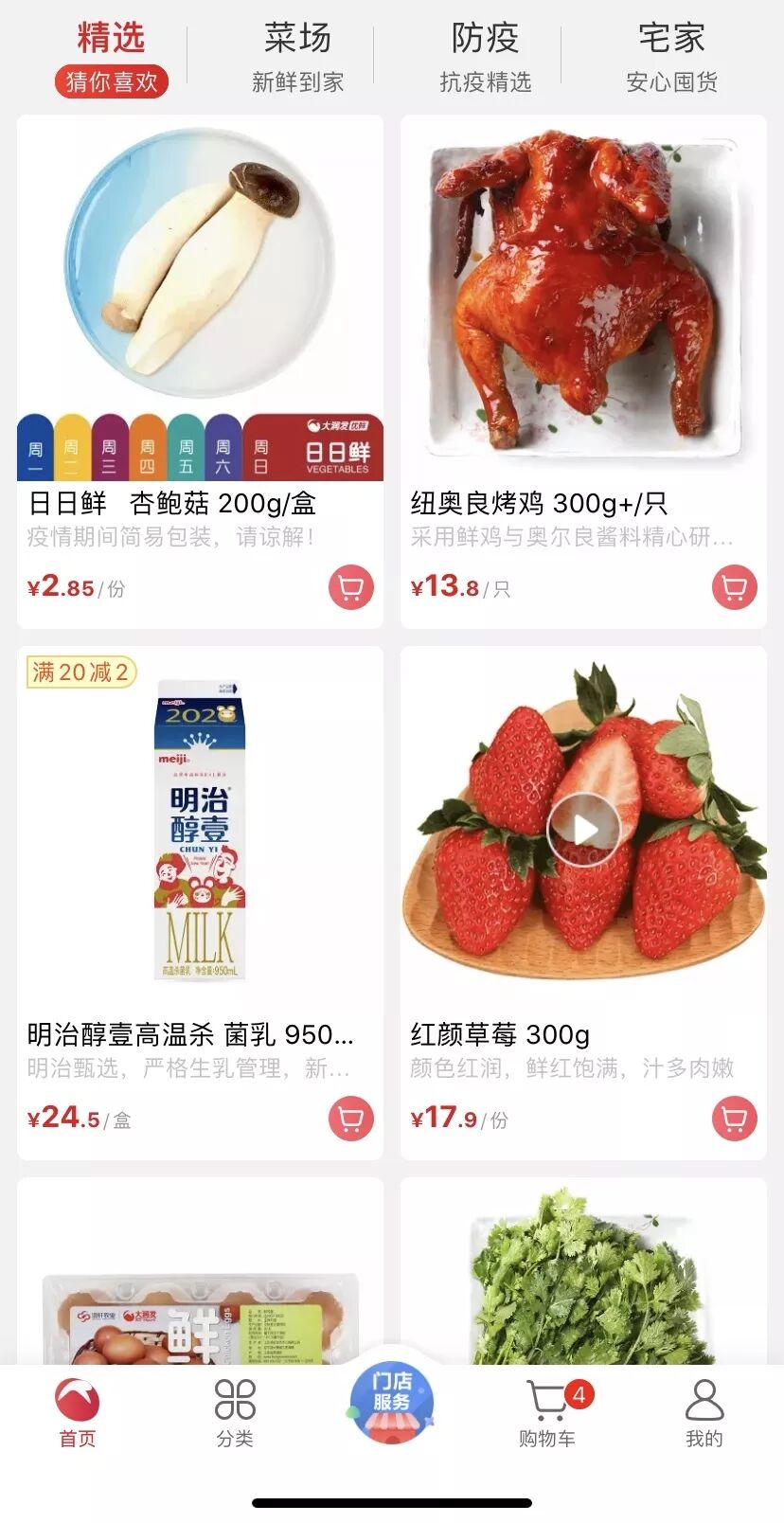Switch to the 防疫 tab
784x1523 pixels.
click(485, 55)
